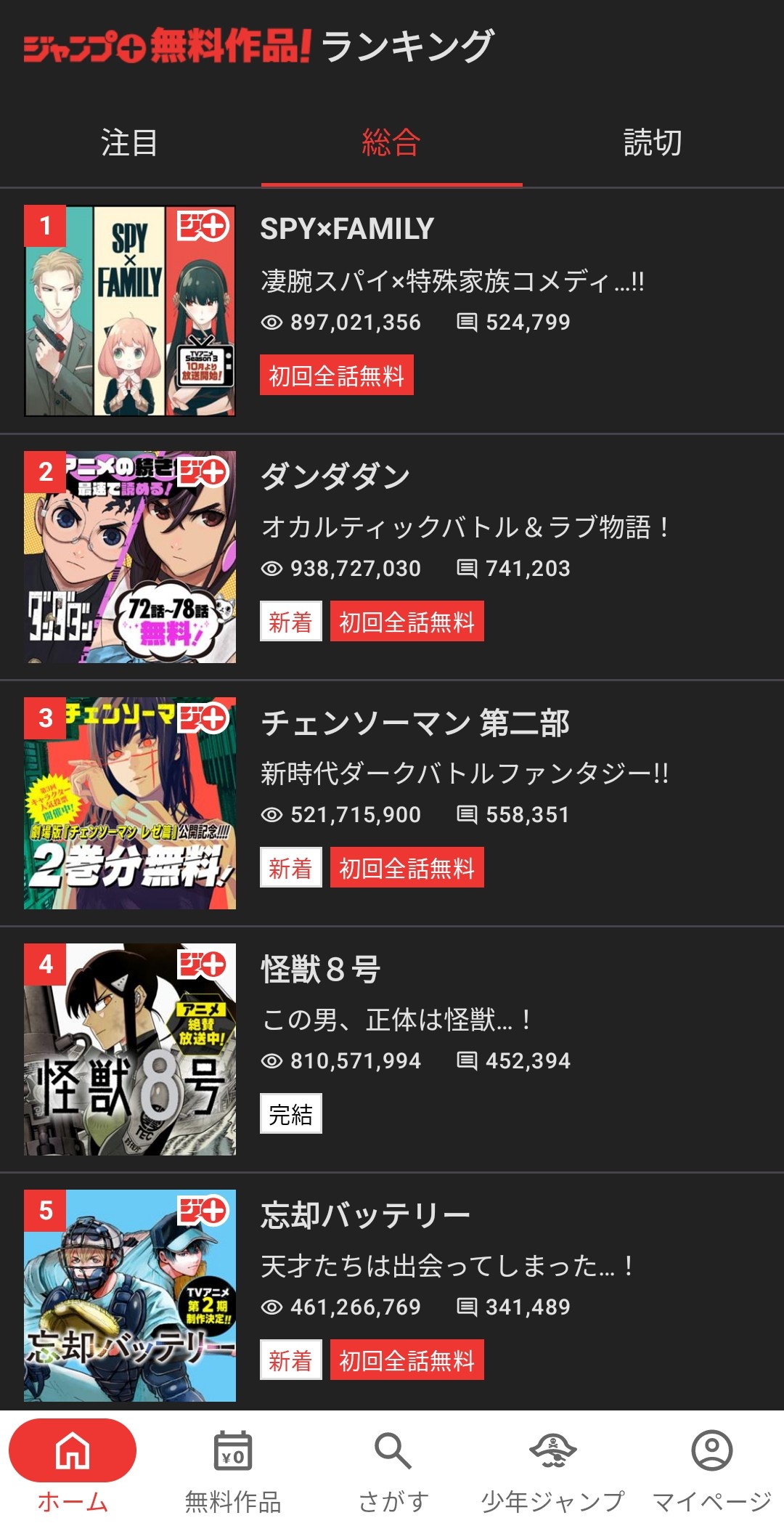Open チェンソーマン 第二部 from the ranking
This screenshot has height=1539, width=784.
coord(415,723)
